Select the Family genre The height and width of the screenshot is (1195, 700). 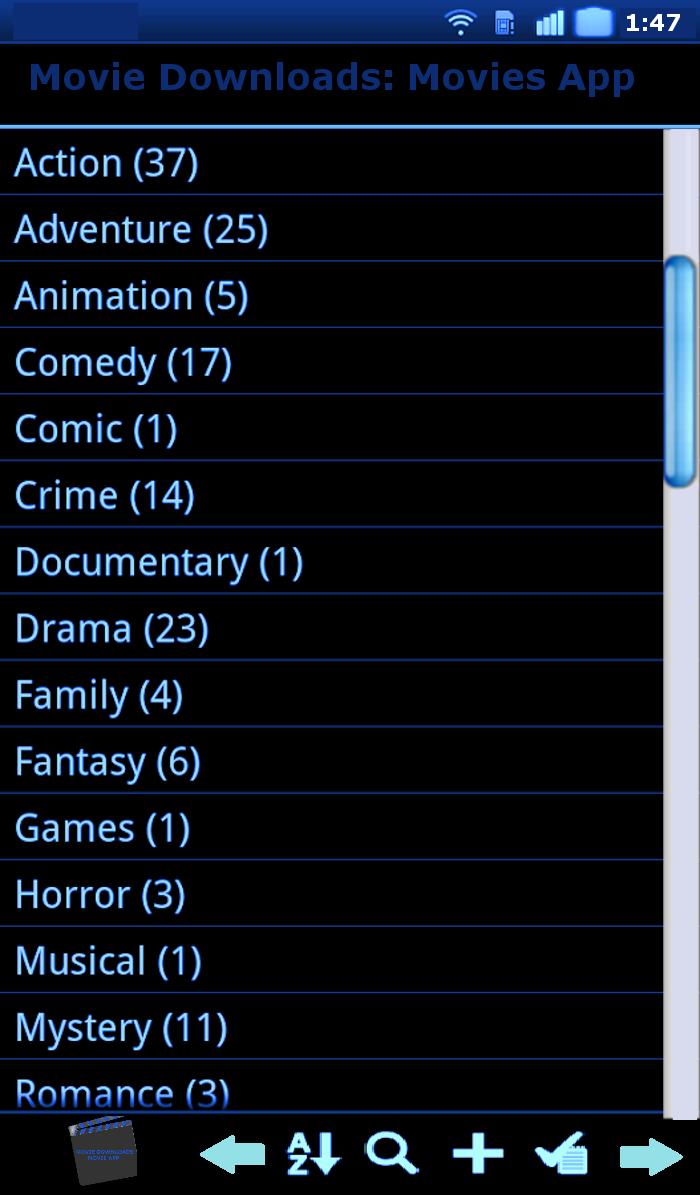click(98, 696)
